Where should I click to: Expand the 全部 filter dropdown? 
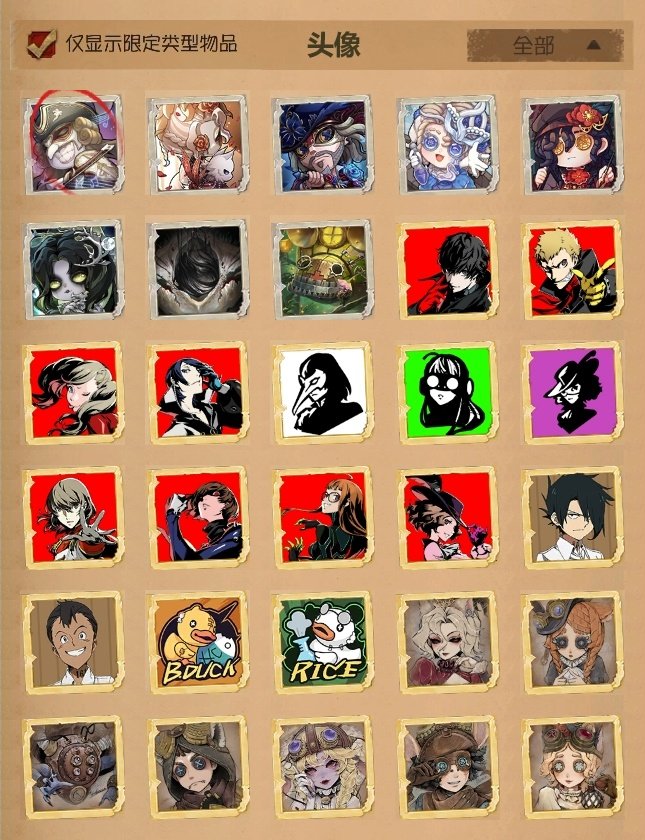click(x=547, y=45)
